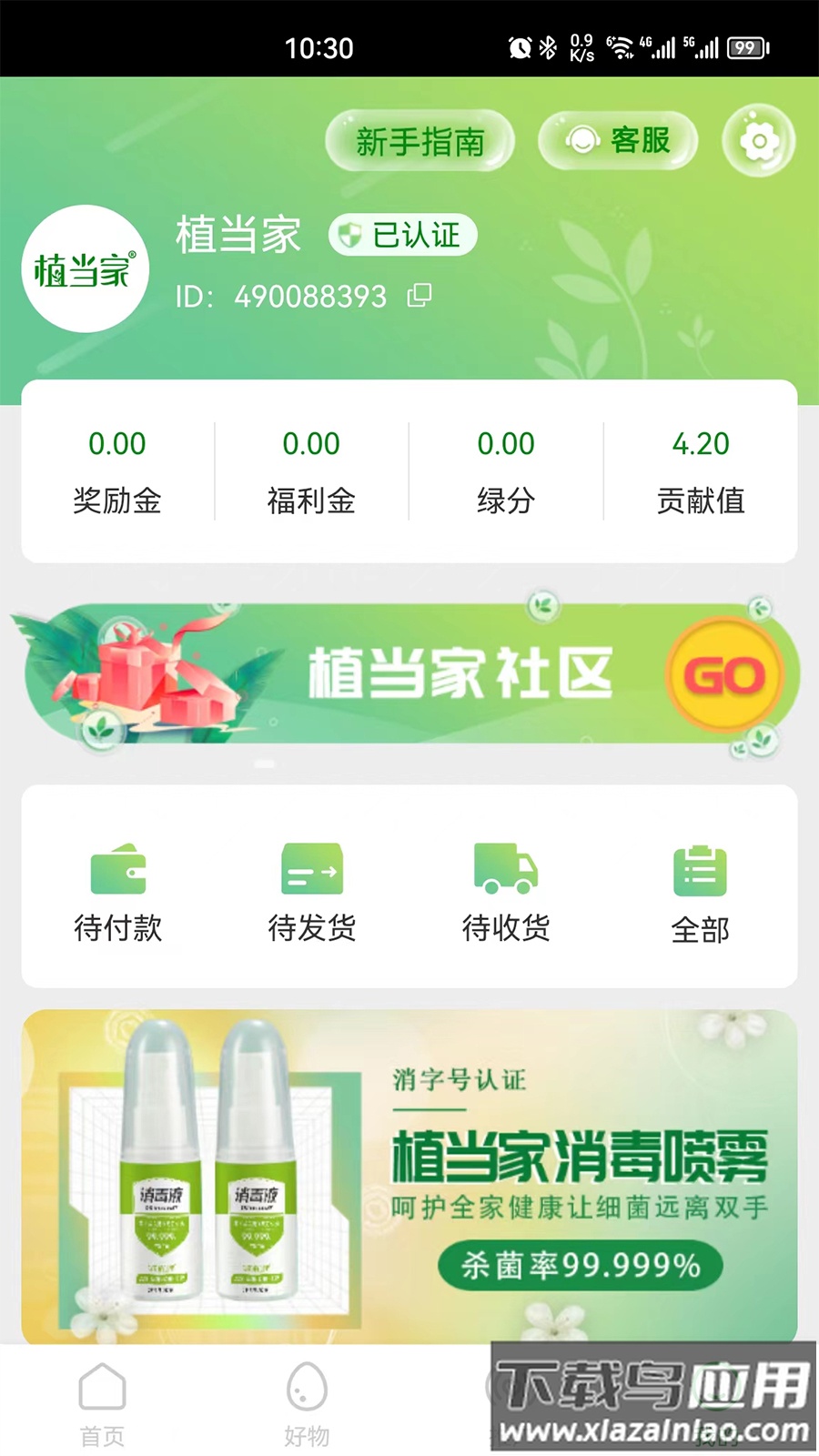The height and width of the screenshot is (1456, 819).
Task: Open 贡献值 showing 4.20
Action: [x=701, y=469]
